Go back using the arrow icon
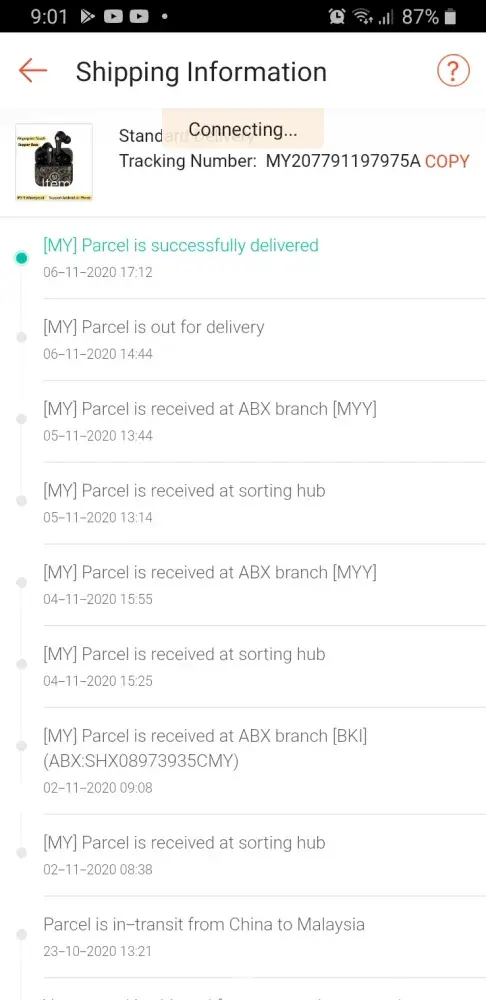The image size is (486, 1000). tap(33, 71)
